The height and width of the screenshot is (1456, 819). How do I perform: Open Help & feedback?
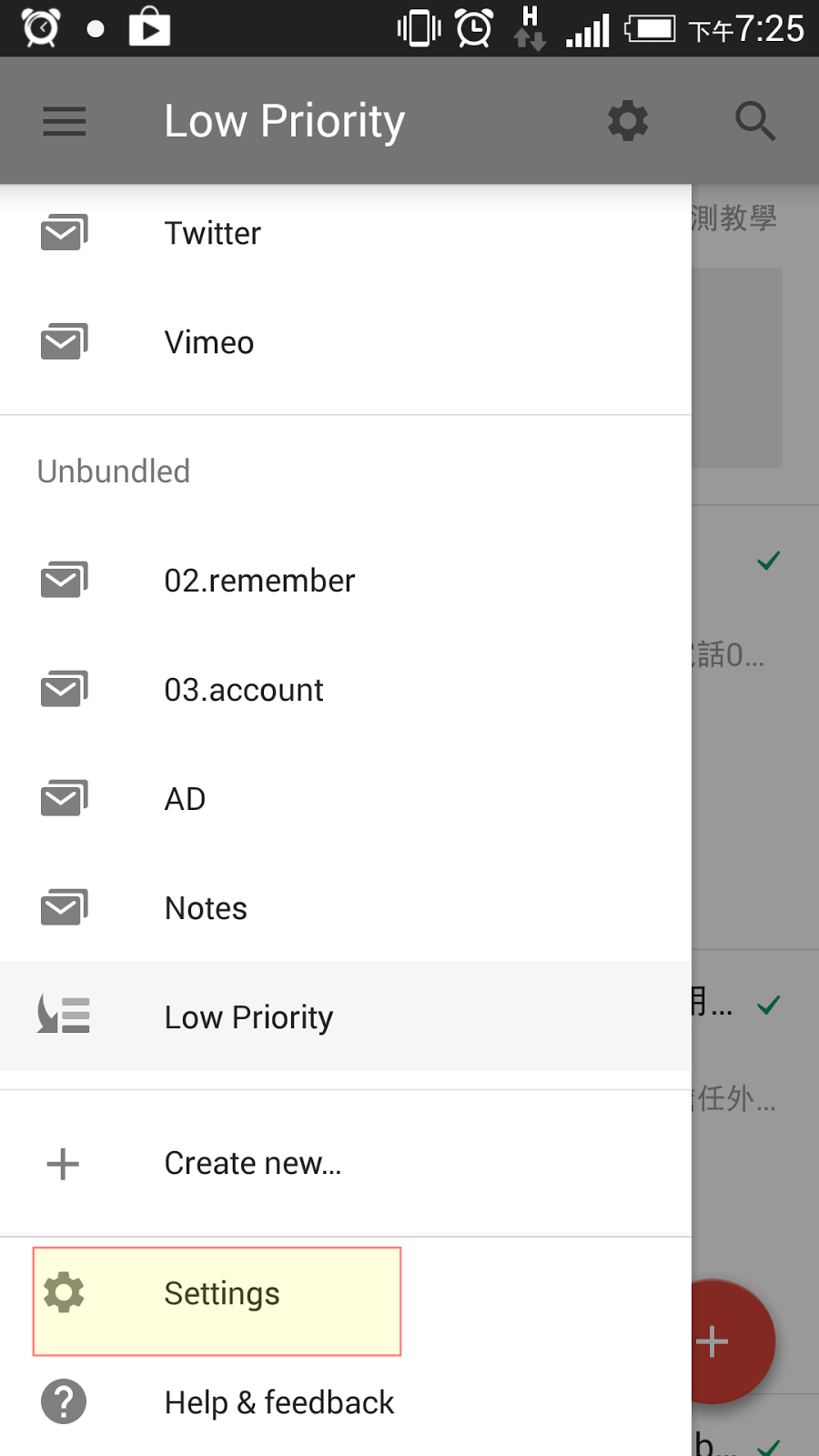click(x=346, y=1402)
